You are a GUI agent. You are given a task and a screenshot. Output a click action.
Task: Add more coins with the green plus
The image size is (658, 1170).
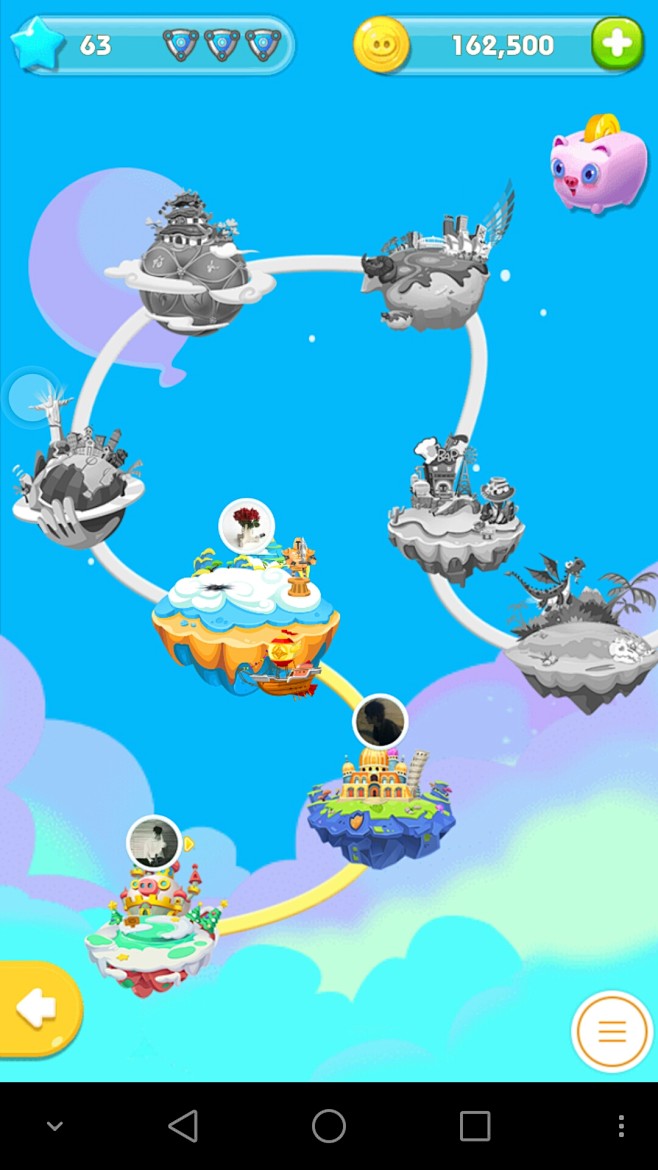[x=617, y=44]
